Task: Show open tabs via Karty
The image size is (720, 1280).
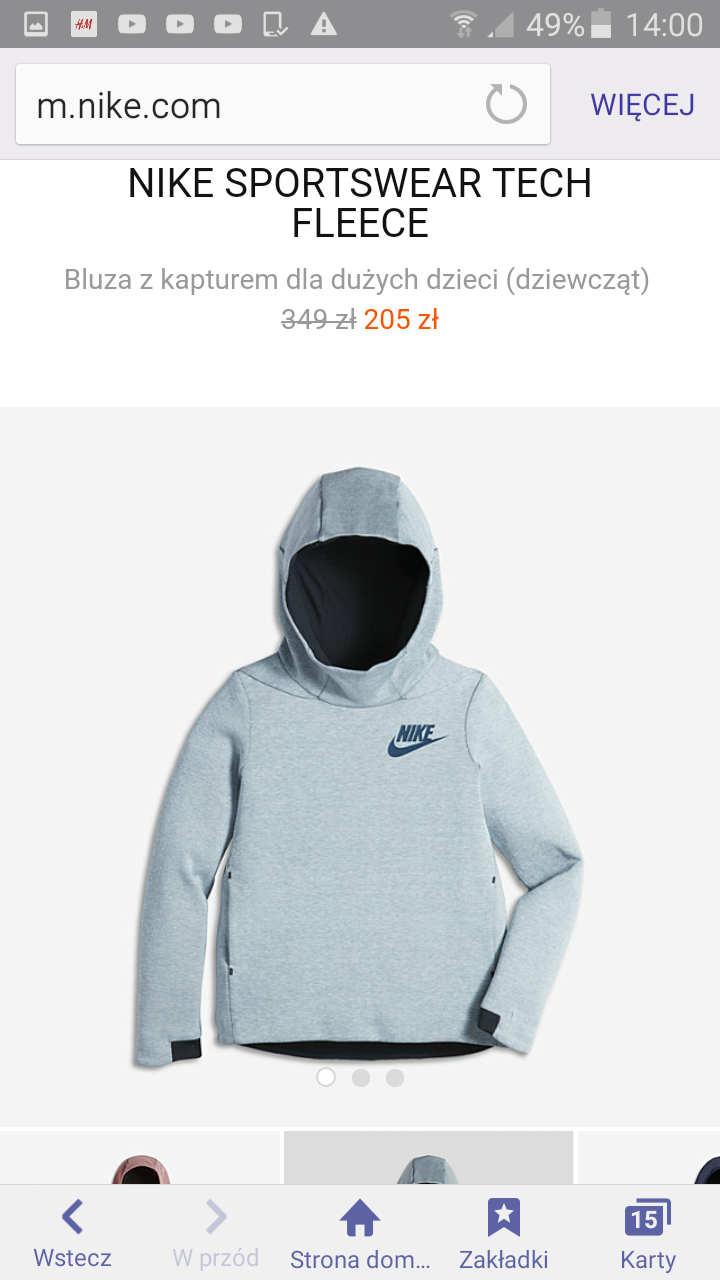Action: pos(647,1235)
